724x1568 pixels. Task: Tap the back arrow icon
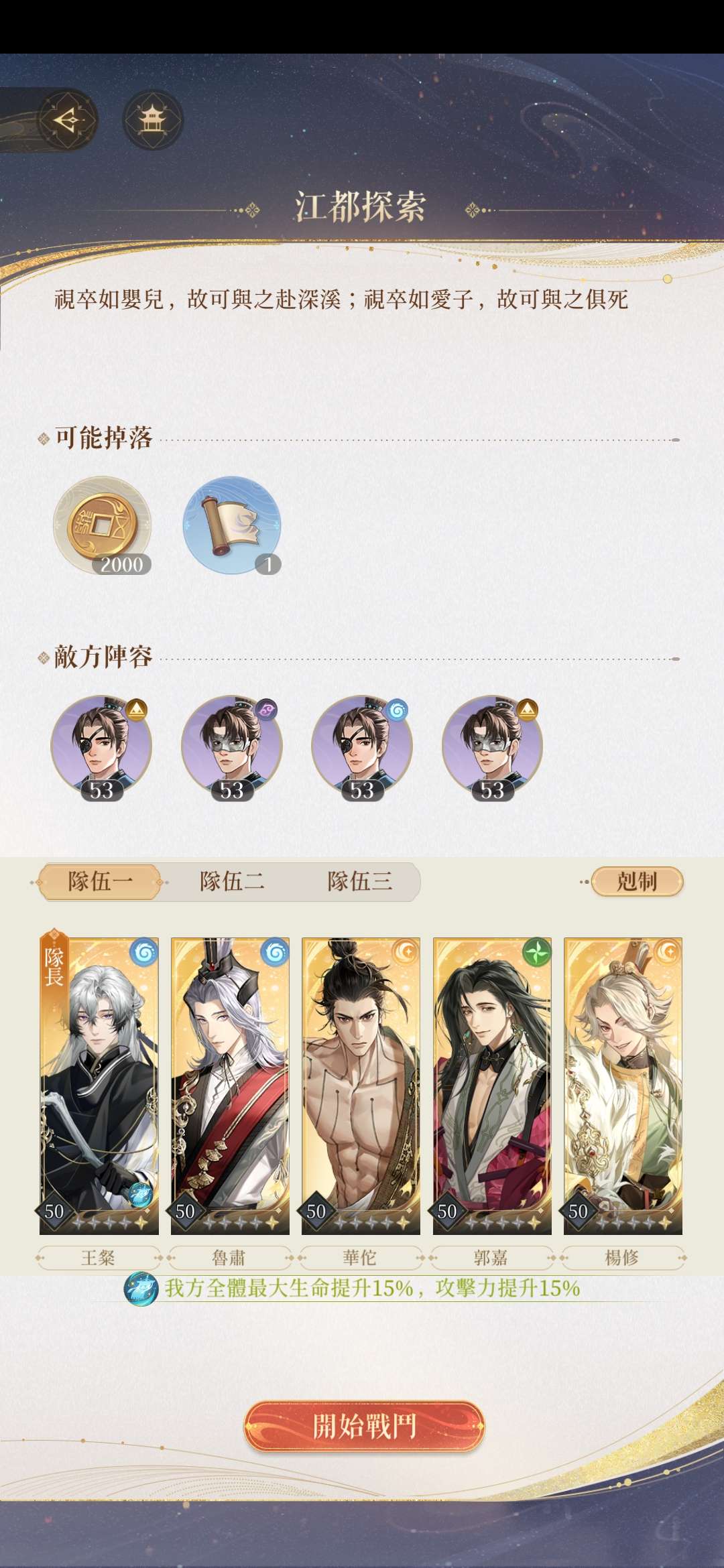point(67,121)
